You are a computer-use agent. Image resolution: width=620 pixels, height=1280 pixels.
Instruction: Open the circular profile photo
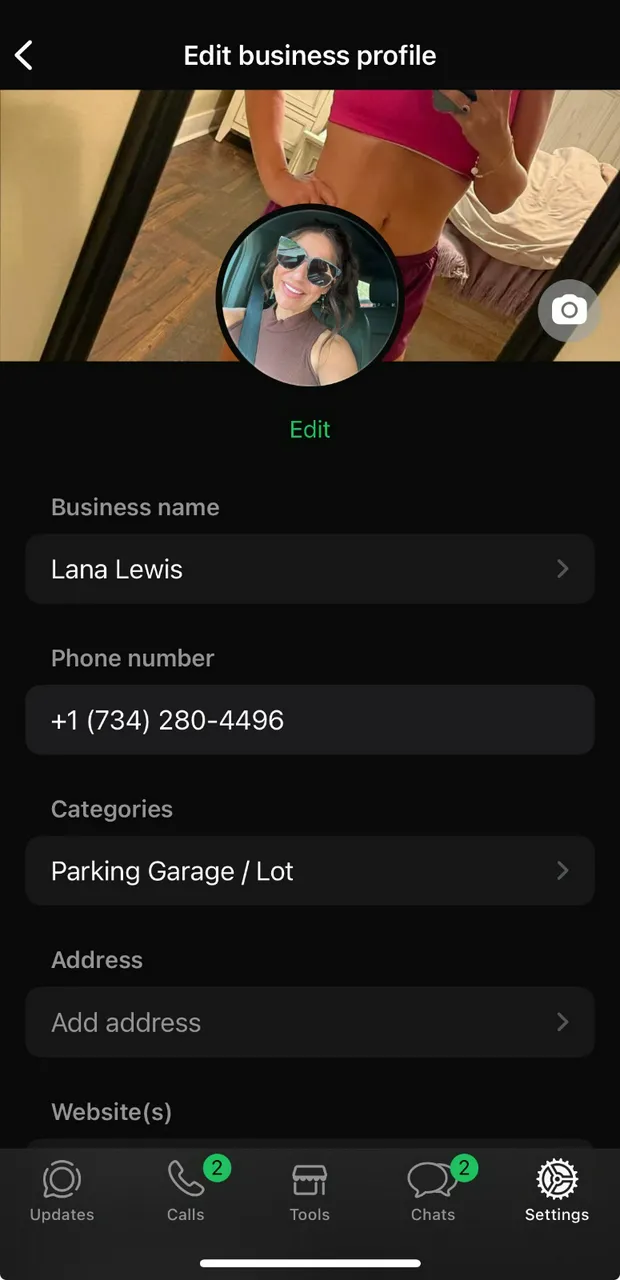click(310, 297)
